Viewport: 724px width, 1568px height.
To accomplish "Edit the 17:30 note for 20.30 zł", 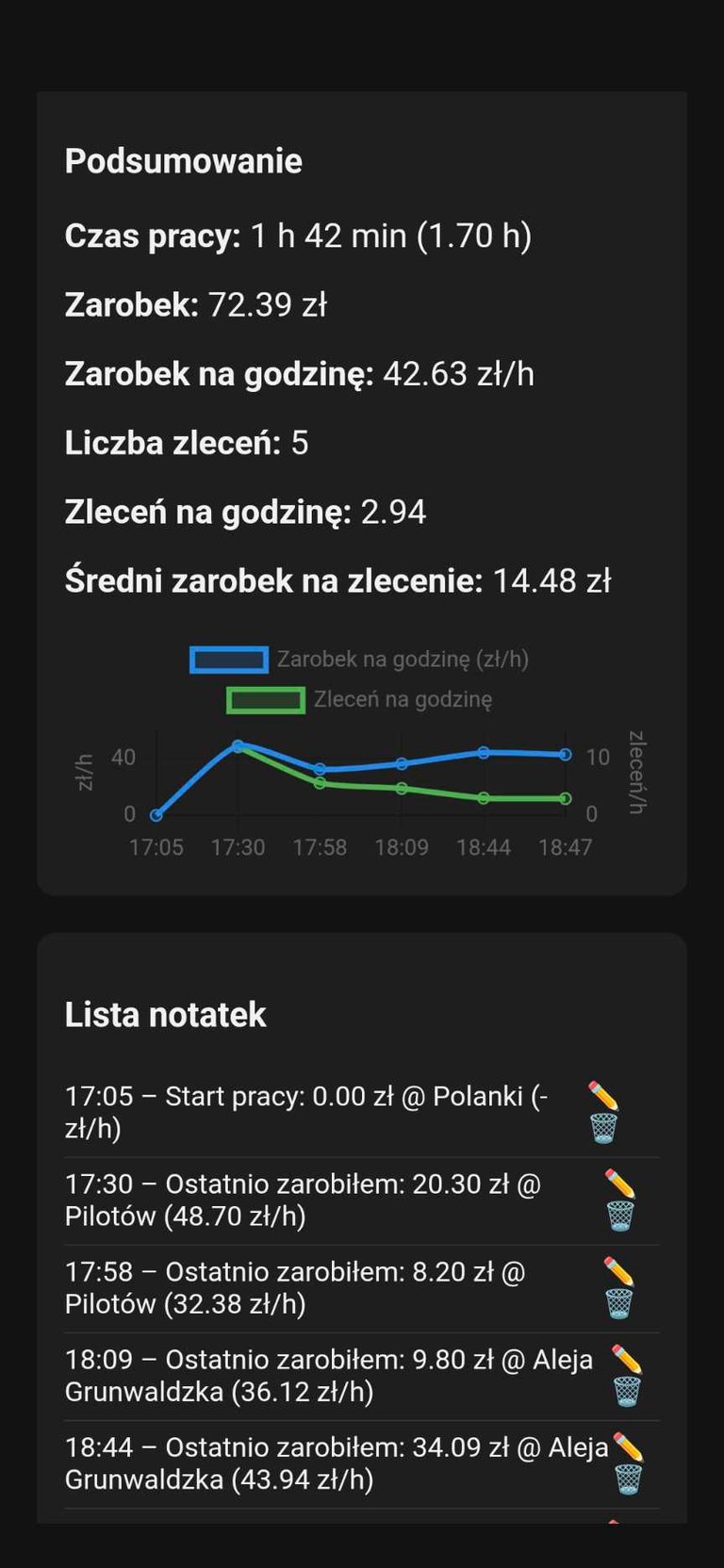I will pos(619,1184).
